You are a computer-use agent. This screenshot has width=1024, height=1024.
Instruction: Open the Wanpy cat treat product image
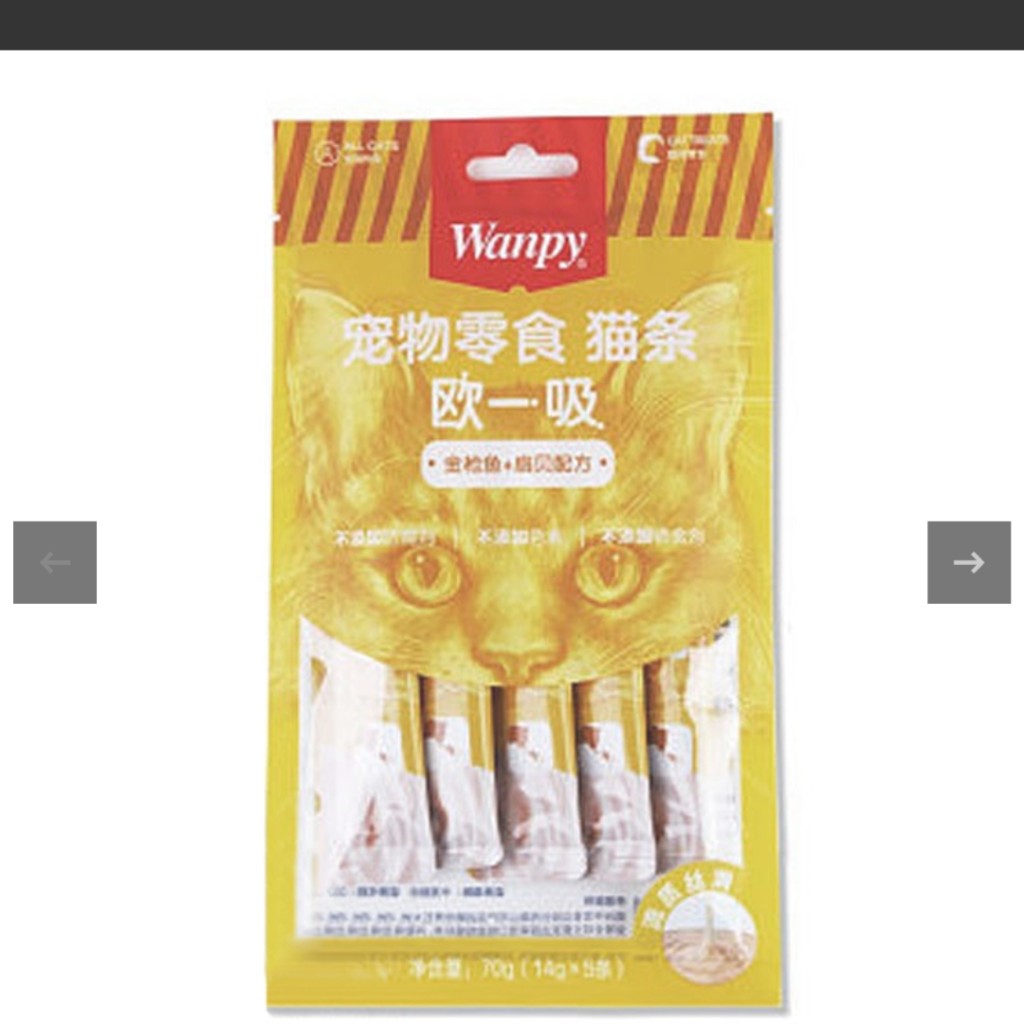pyautogui.click(x=523, y=560)
